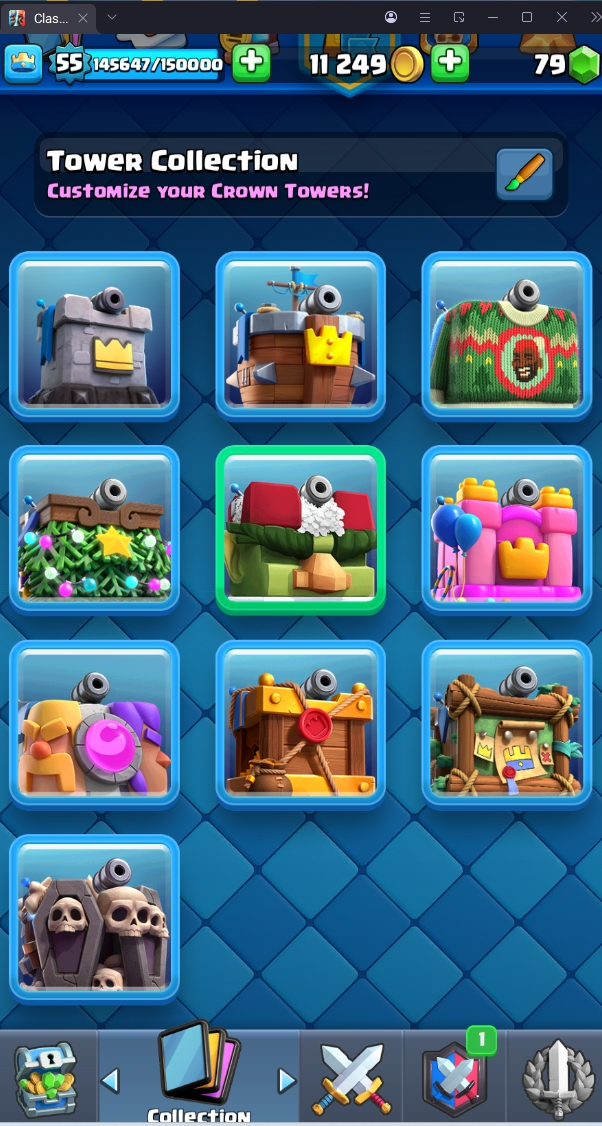Choose the jungle map tower skin
Screen dimensions: 602x1126
pos(507,723)
